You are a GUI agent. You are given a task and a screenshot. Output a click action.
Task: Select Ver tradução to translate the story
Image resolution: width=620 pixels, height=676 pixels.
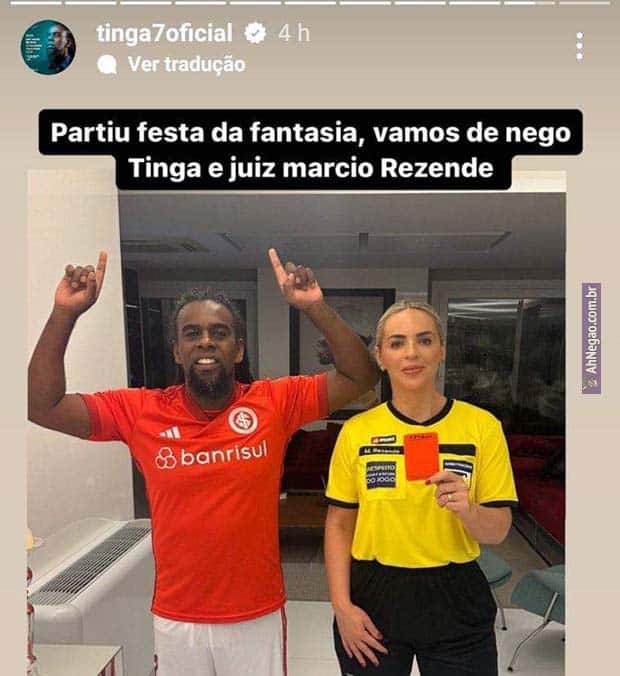[x=186, y=64]
